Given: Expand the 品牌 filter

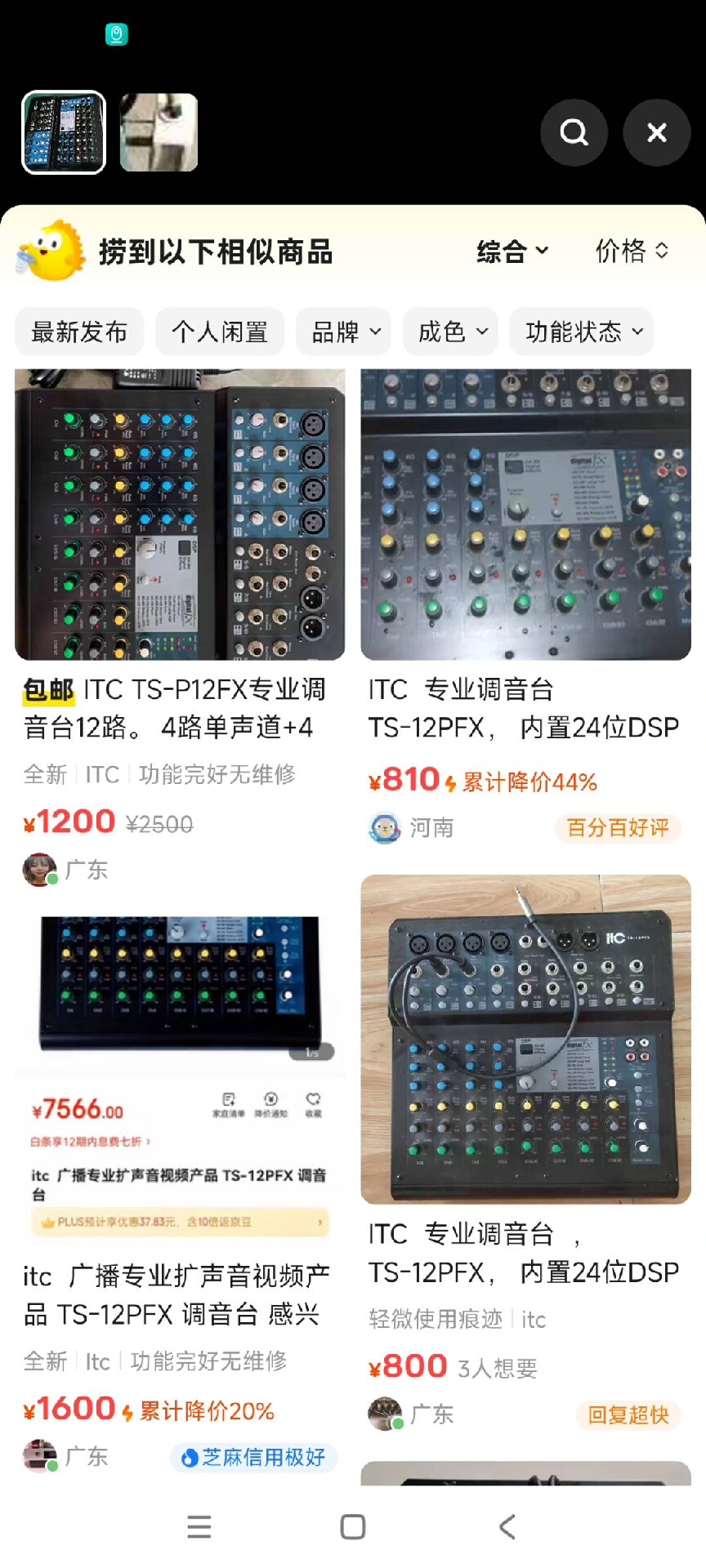Looking at the screenshot, I should pos(346,332).
